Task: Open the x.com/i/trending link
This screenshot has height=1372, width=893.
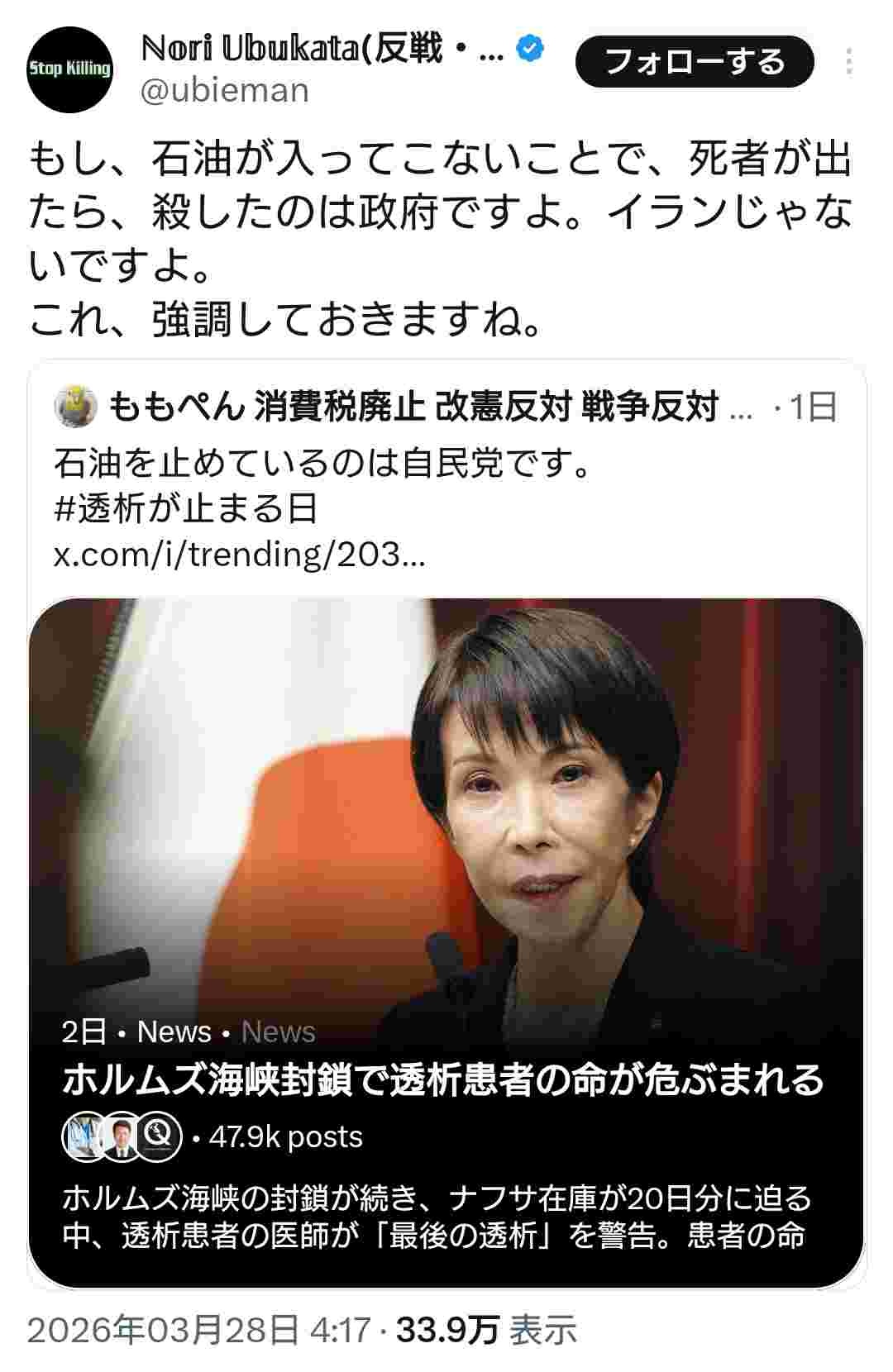Action: 240,554
